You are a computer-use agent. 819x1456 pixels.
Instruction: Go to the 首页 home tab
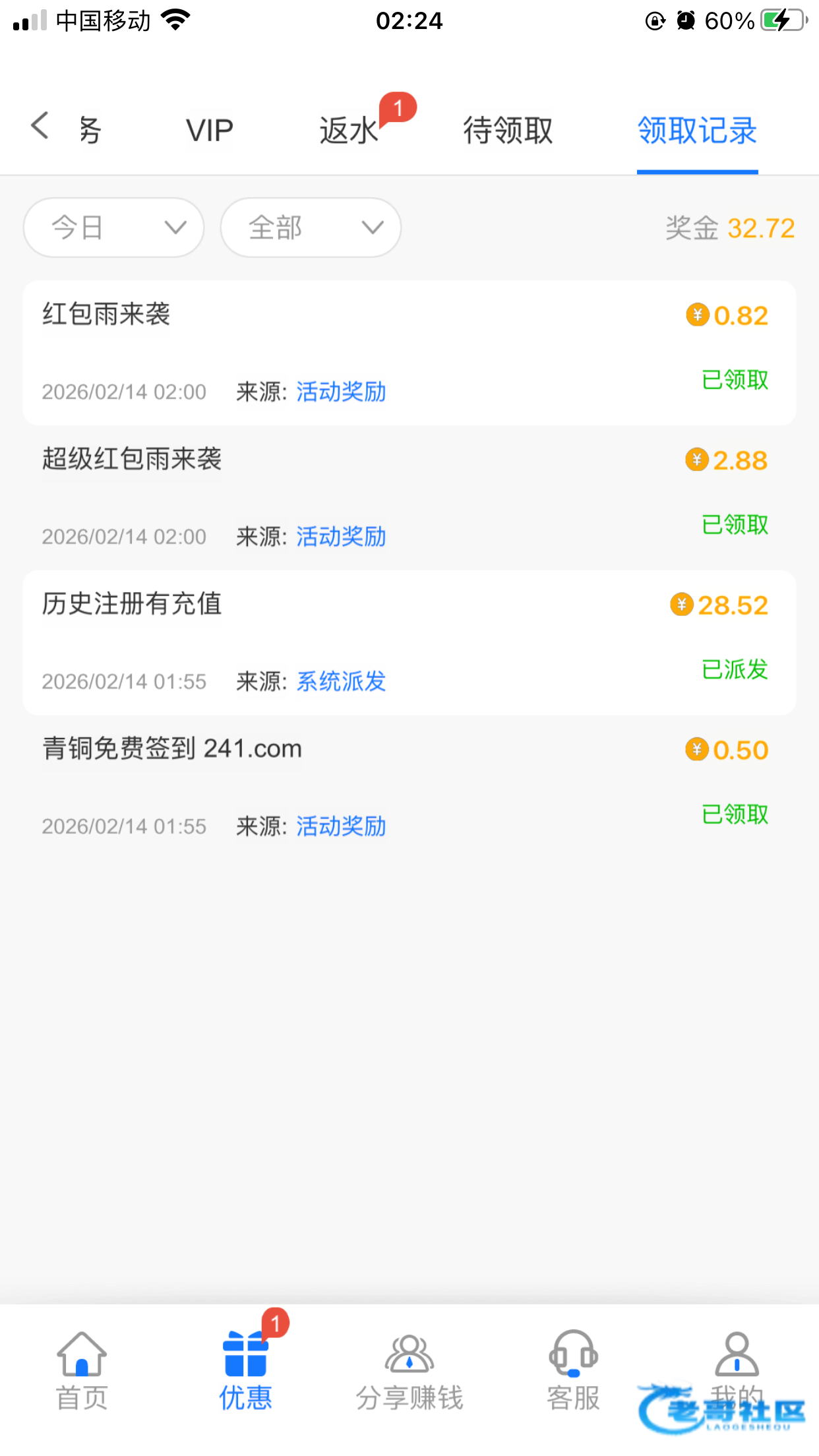82,1370
